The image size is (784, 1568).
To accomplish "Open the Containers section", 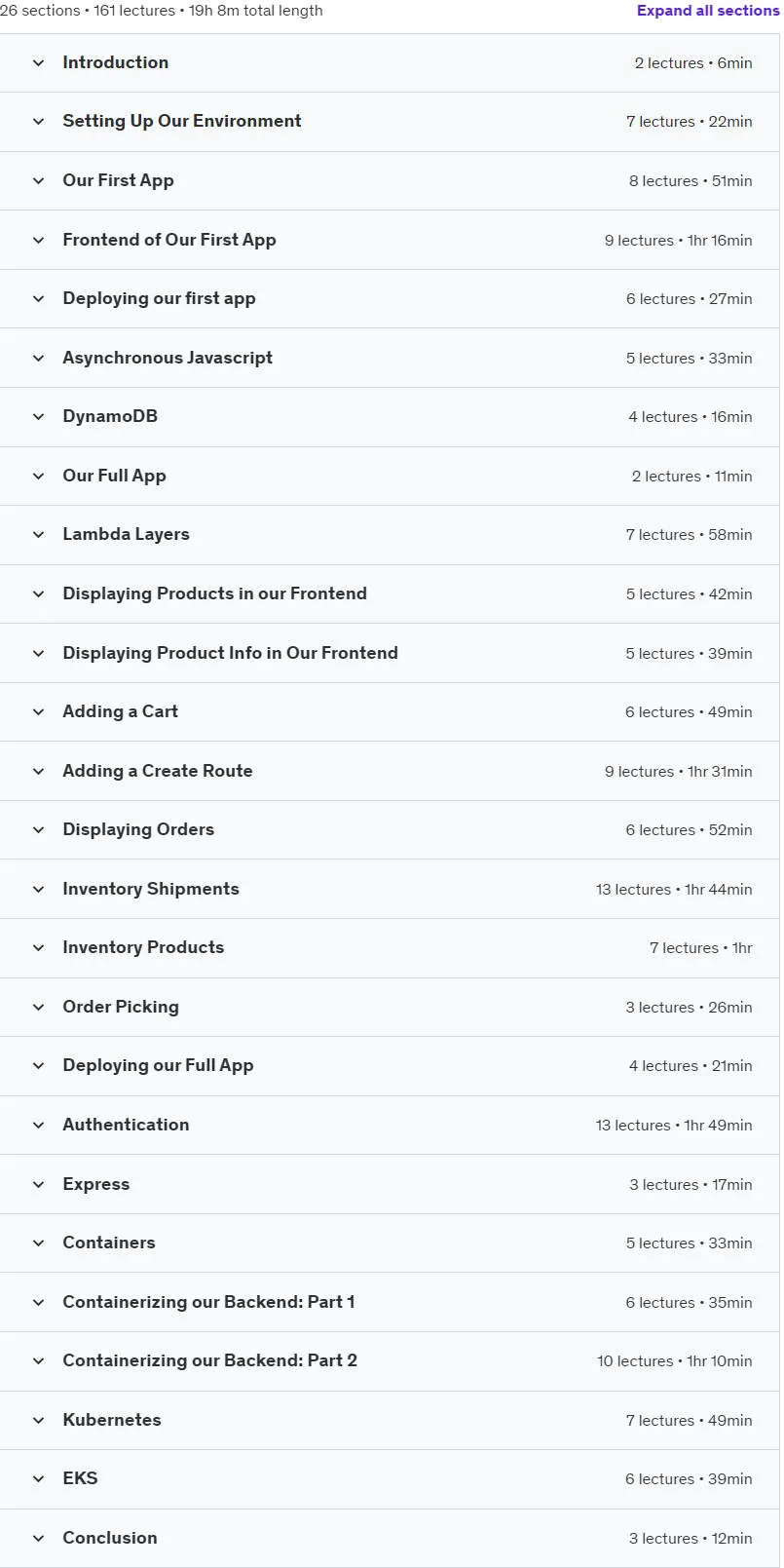I will pyautogui.click(x=390, y=1243).
